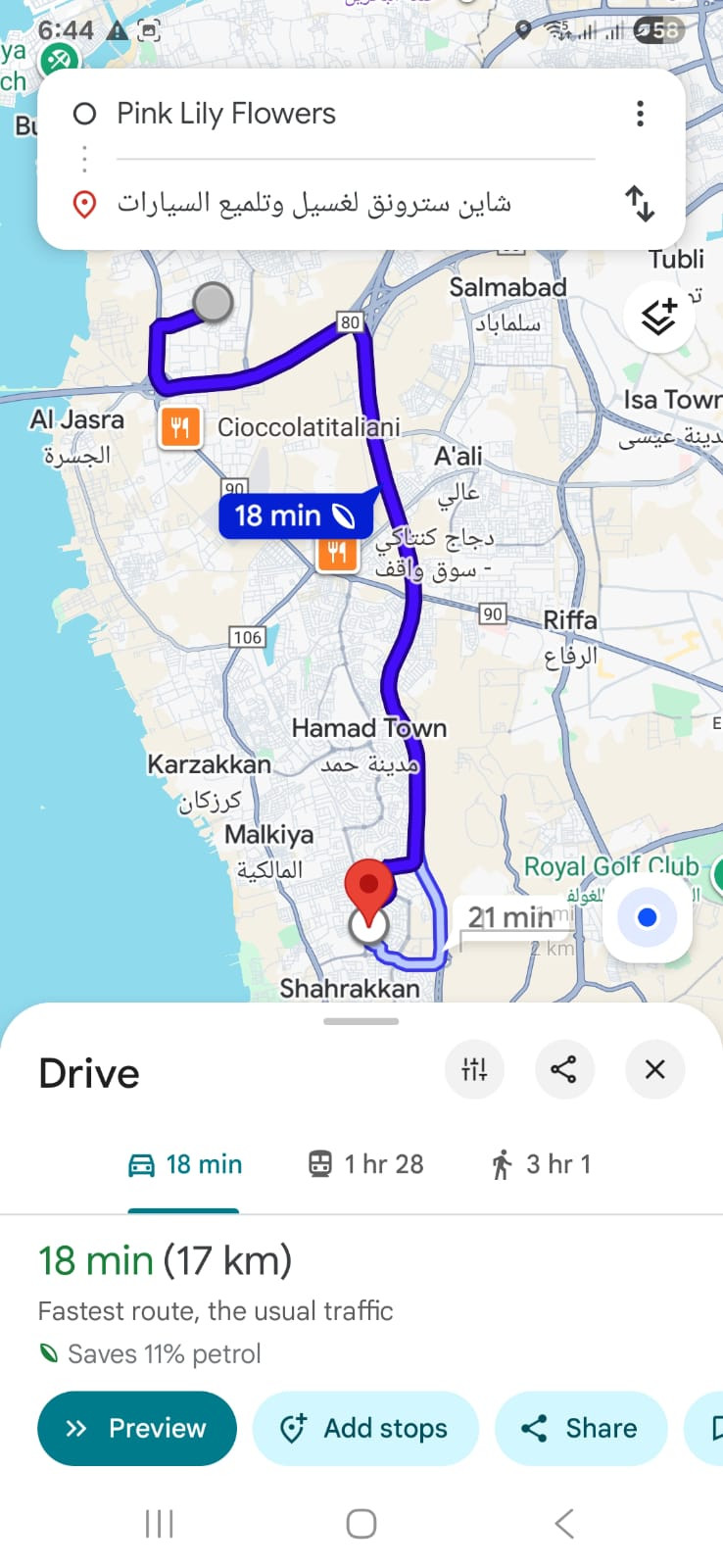
Task: Open the Cioccolatitaliani restaurant marker
Action: click(180, 427)
